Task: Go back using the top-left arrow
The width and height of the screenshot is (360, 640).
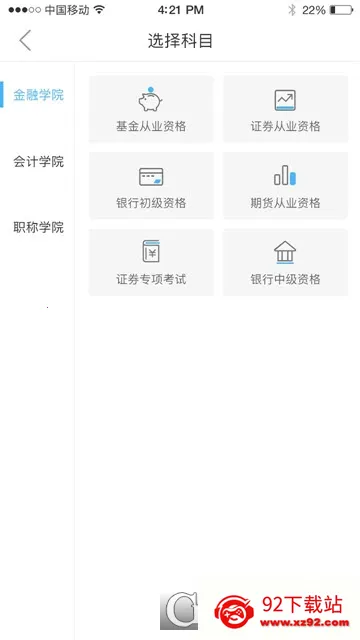Action: [25, 41]
